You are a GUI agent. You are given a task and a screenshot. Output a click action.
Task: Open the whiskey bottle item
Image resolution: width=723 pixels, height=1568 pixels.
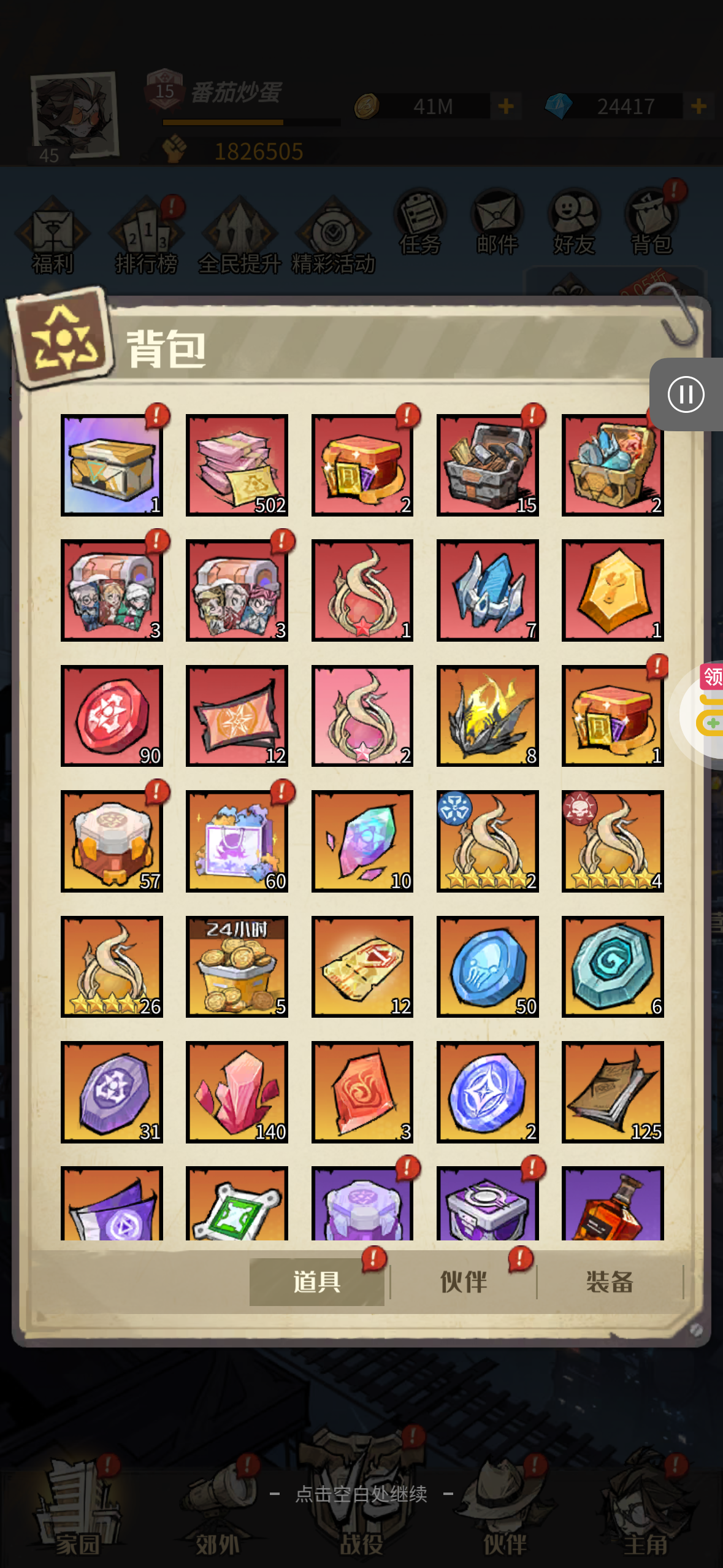tap(613, 1204)
